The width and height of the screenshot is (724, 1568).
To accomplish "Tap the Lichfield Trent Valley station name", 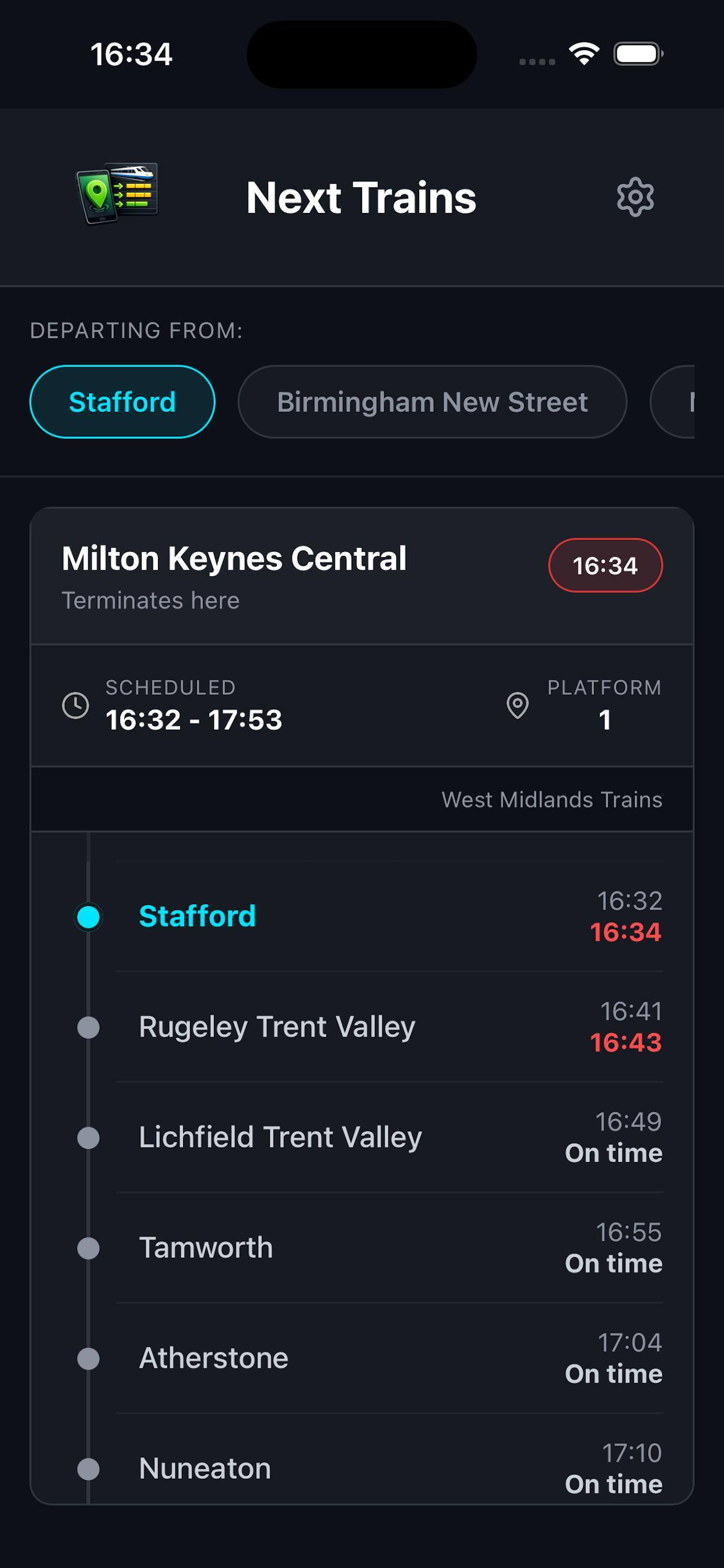I will tap(280, 1137).
